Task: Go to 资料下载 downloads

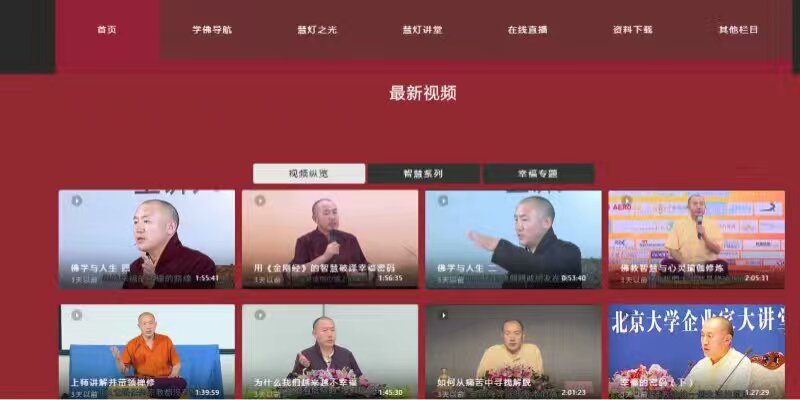Action: 632,30
